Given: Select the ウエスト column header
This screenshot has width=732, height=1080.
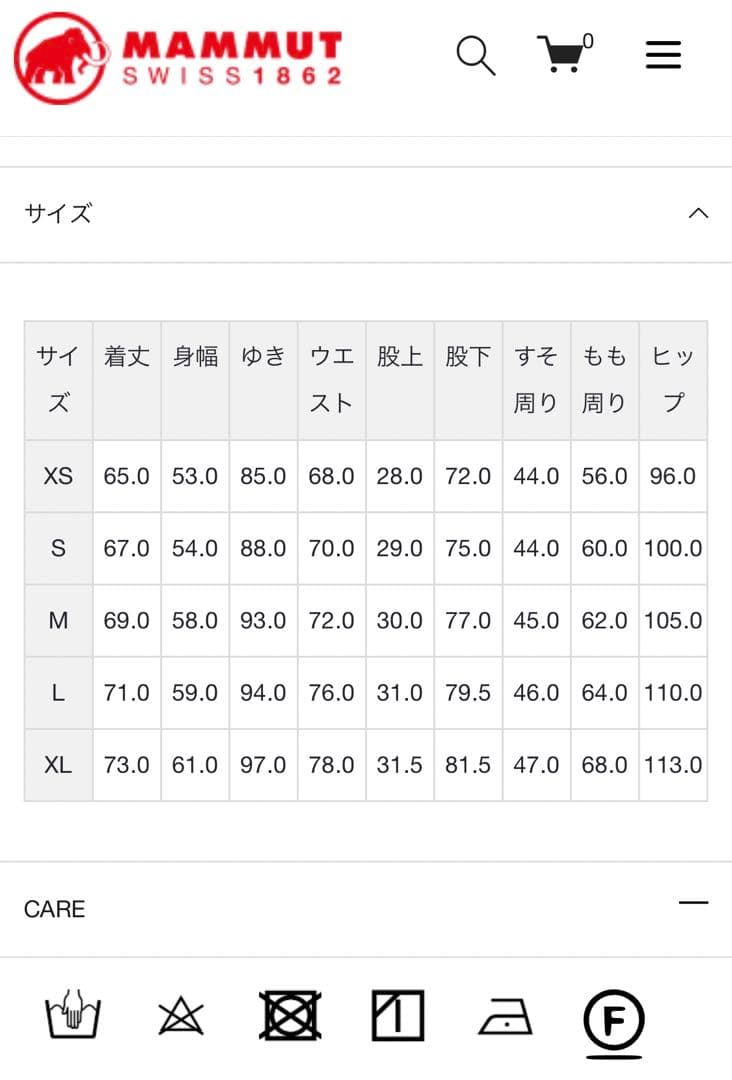Looking at the screenshot, I should point(331,379).
